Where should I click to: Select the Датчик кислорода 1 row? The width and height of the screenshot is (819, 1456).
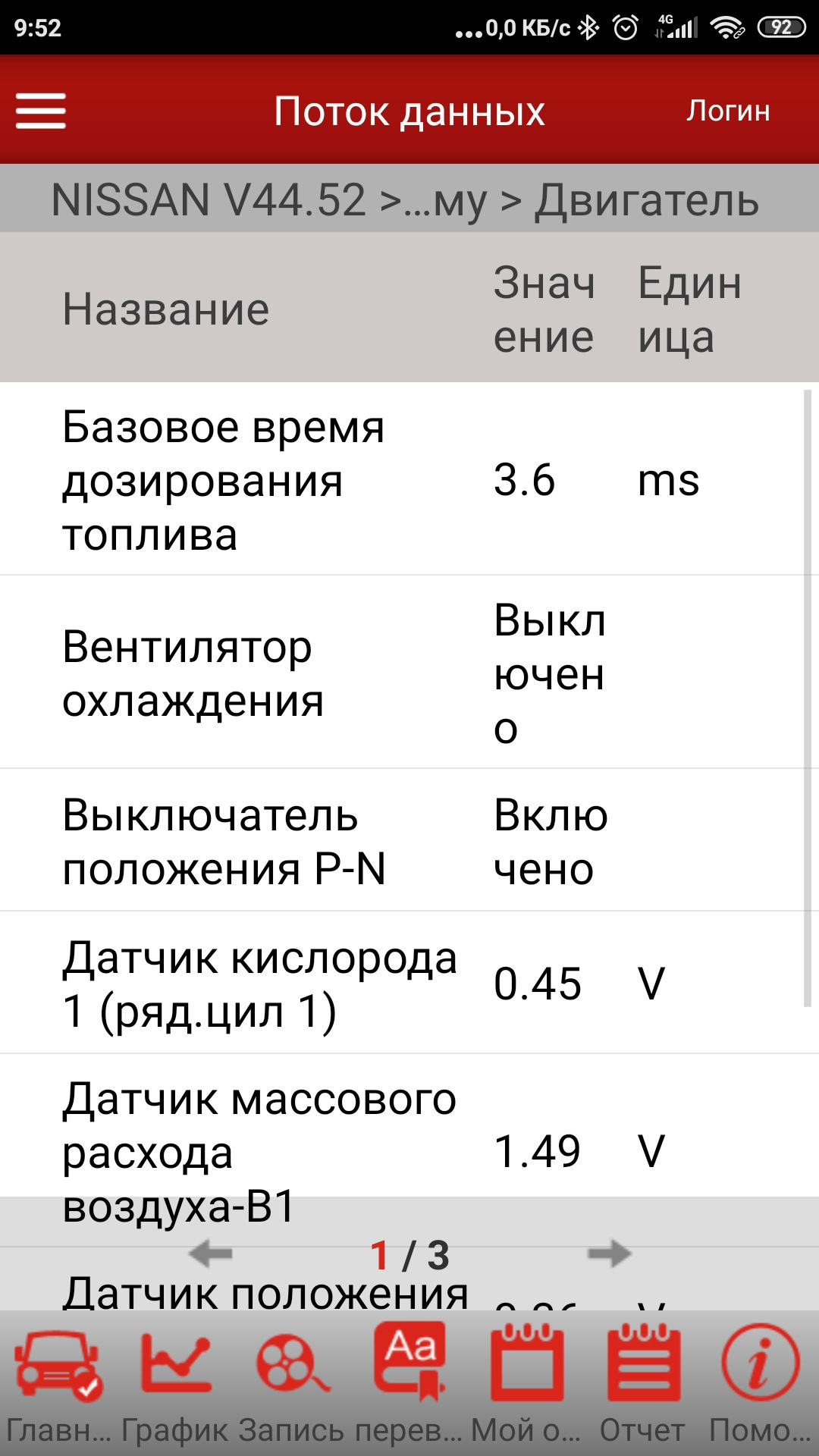(x=402, y=984)
